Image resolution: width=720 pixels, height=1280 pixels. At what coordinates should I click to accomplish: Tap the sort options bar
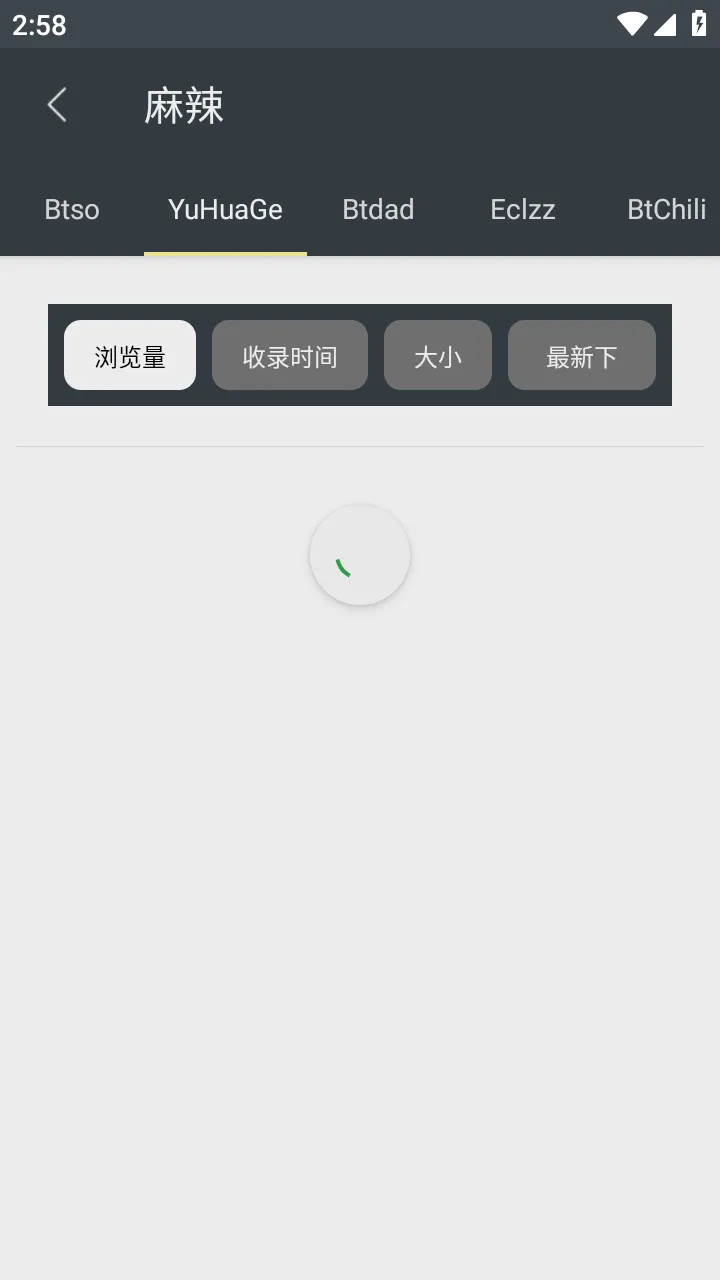[x=360, y=355]
